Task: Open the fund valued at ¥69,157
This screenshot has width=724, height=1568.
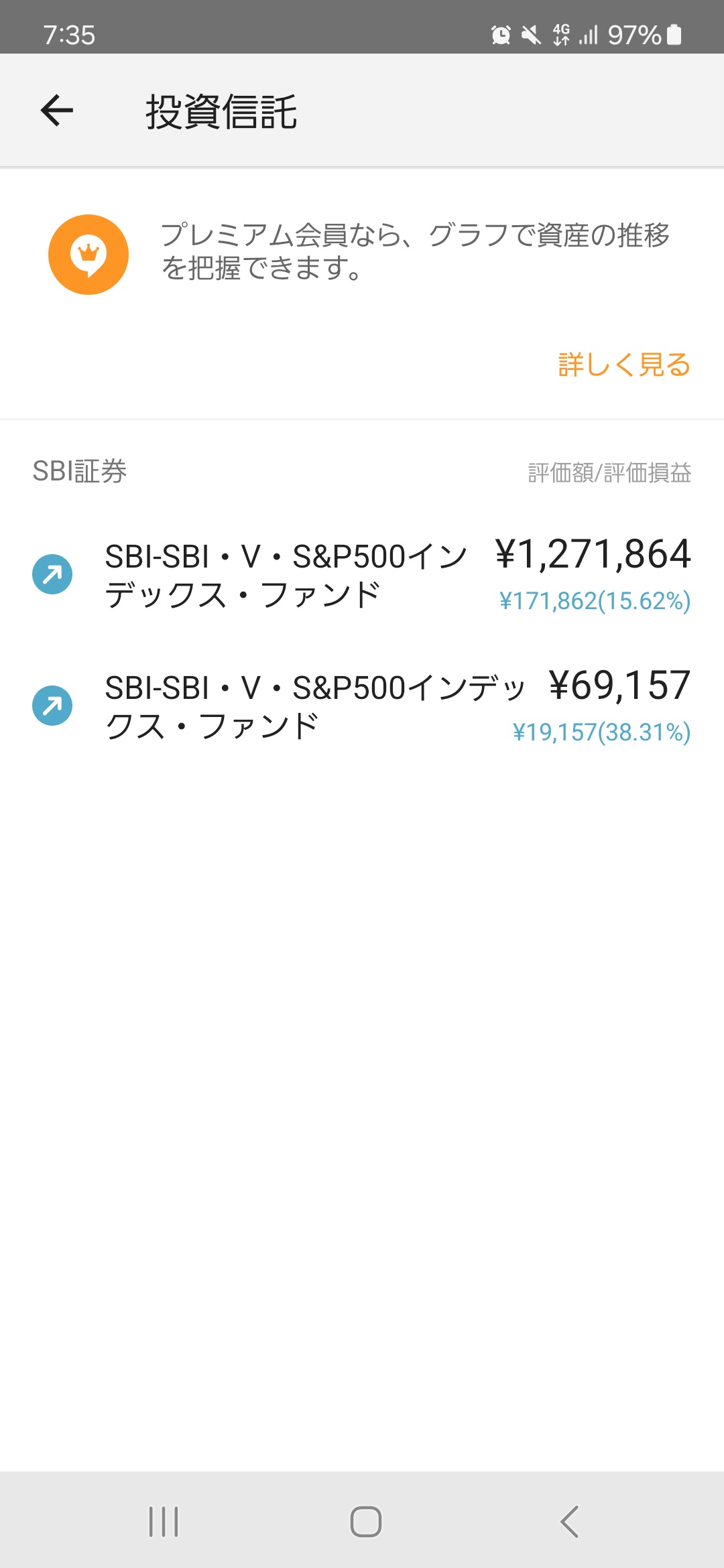Action: 362,706
